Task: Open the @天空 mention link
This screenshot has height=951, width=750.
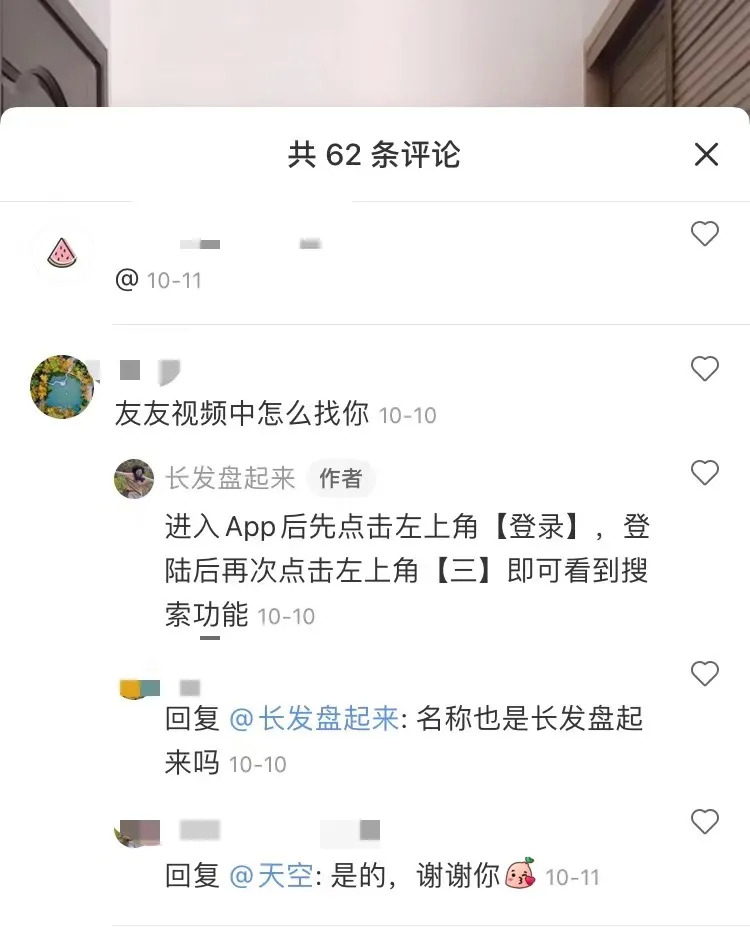Action: click(272, 877)
